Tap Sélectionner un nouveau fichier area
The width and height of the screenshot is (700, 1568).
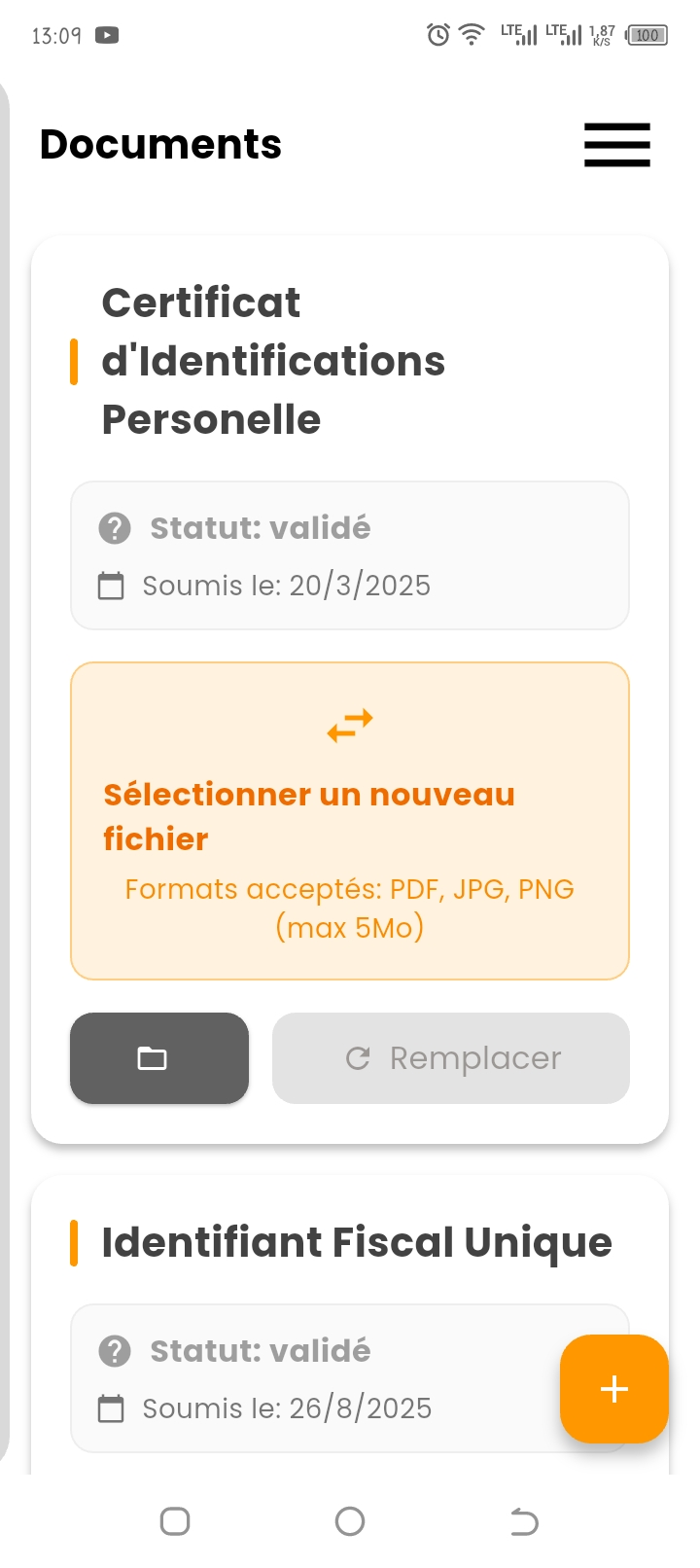(x=350, y=821)
